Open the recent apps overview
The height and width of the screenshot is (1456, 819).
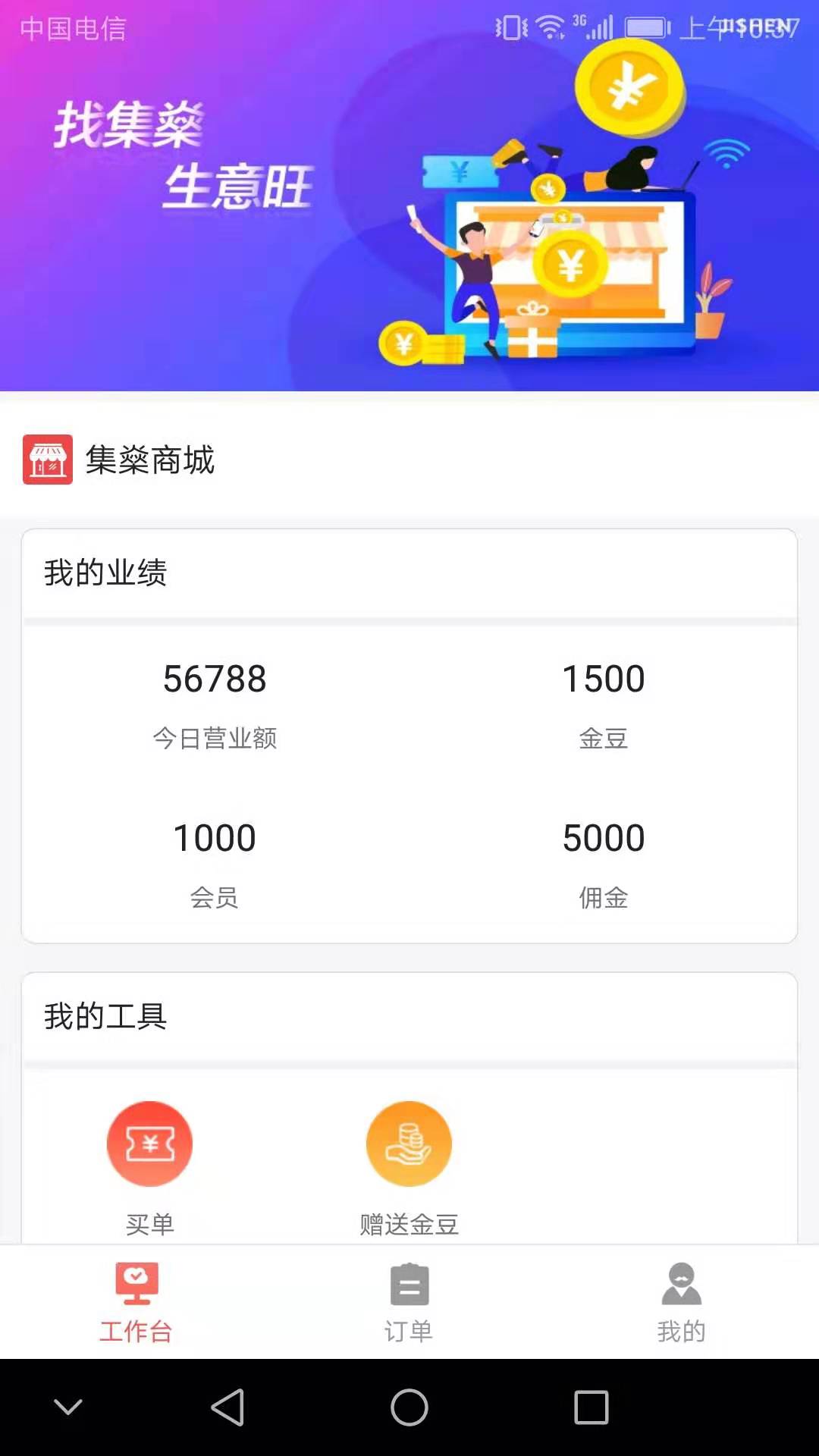[x=591, y=1407]
